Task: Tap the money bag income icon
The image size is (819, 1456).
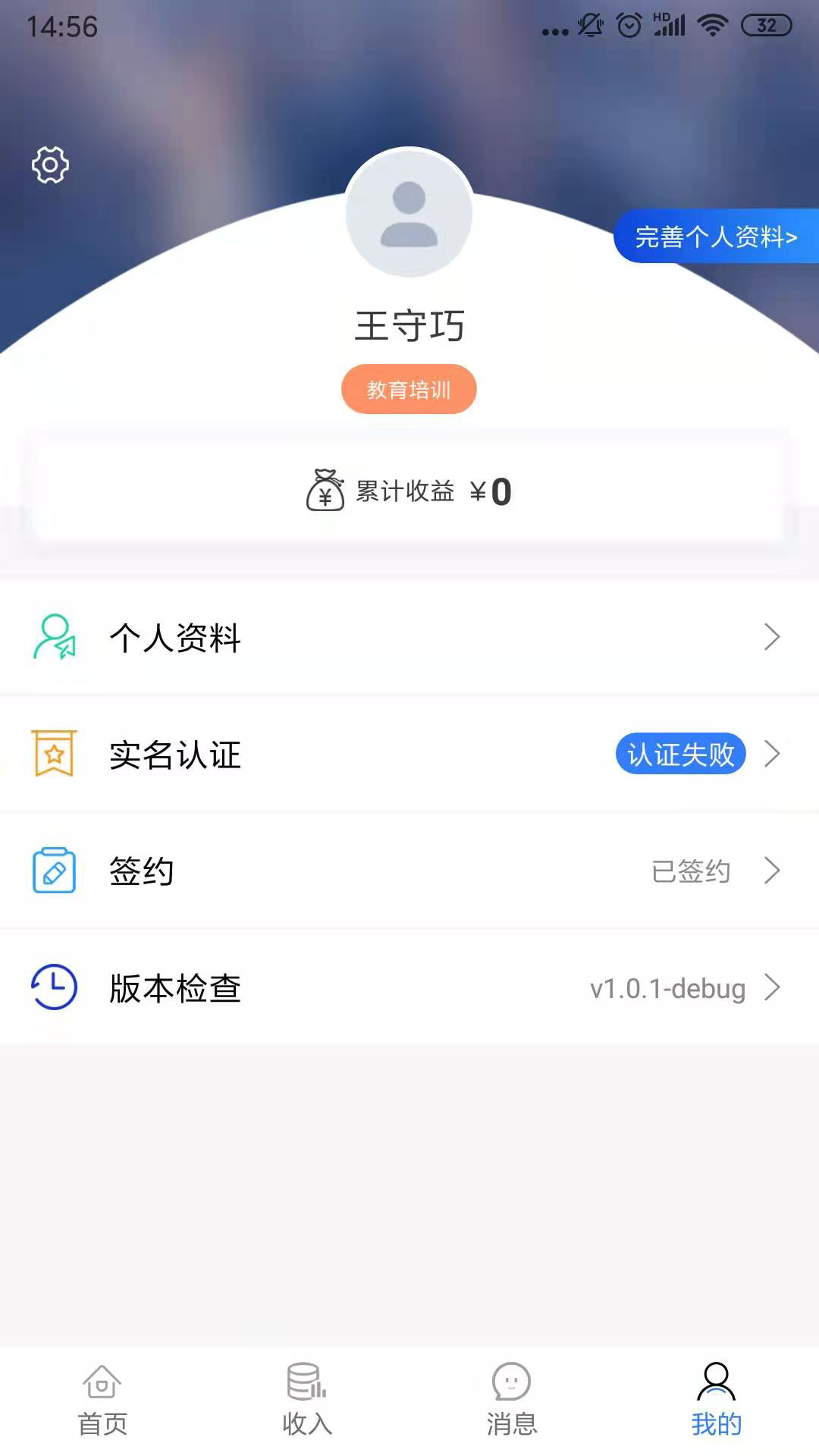Action: click(x=326, y=491)
